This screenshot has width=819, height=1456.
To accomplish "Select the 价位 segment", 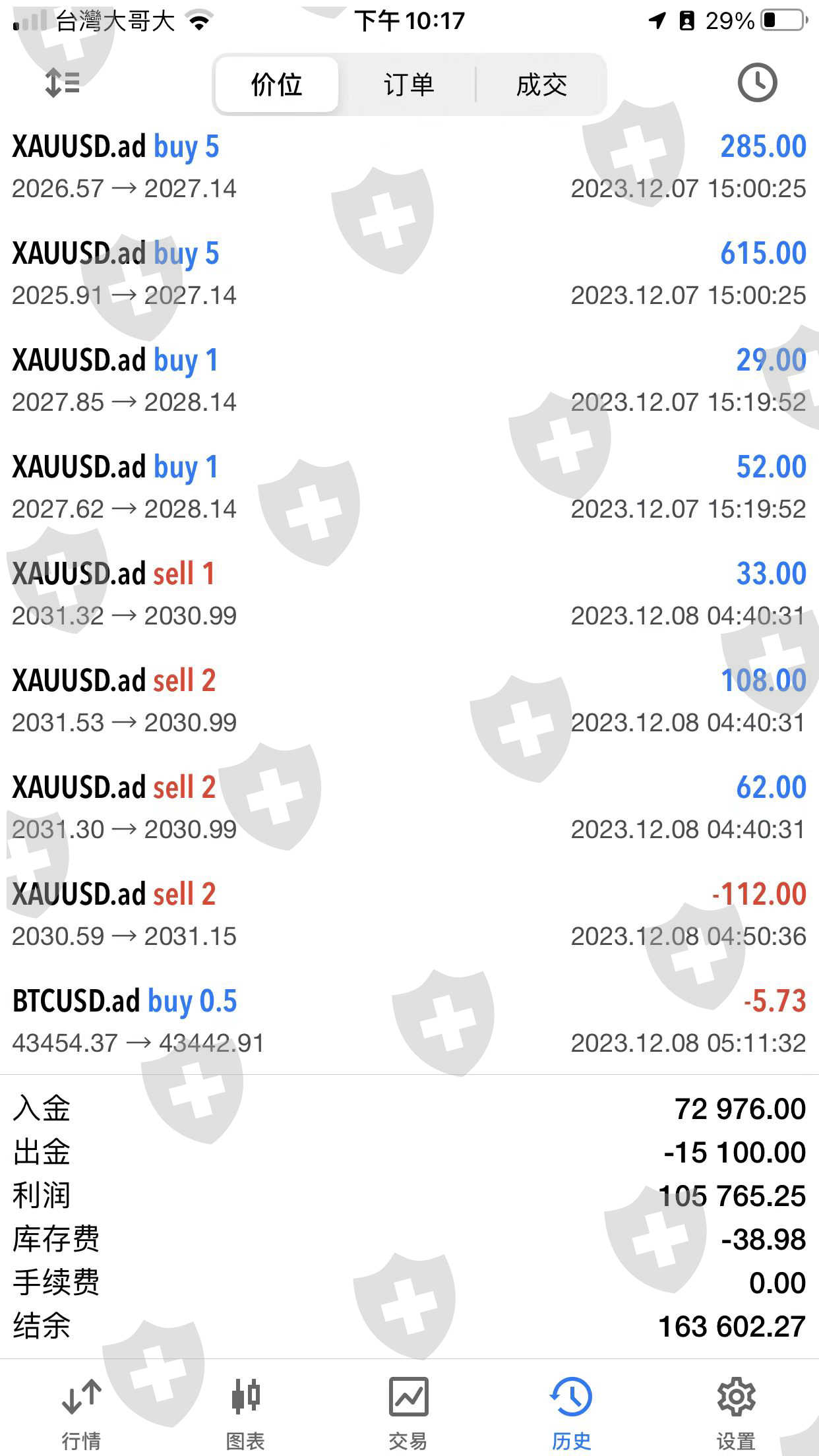I will pyautogui.click(x=277, y=84).
